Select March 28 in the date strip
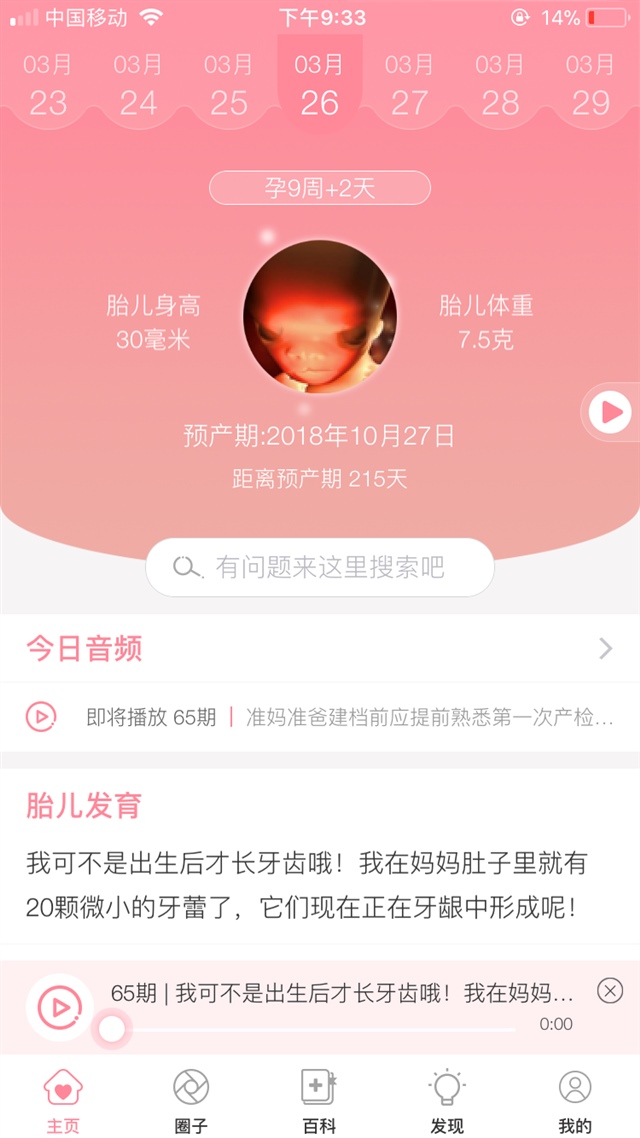Image resolution: width=640 pixels, height=1138 pixels. click(500, 84)
